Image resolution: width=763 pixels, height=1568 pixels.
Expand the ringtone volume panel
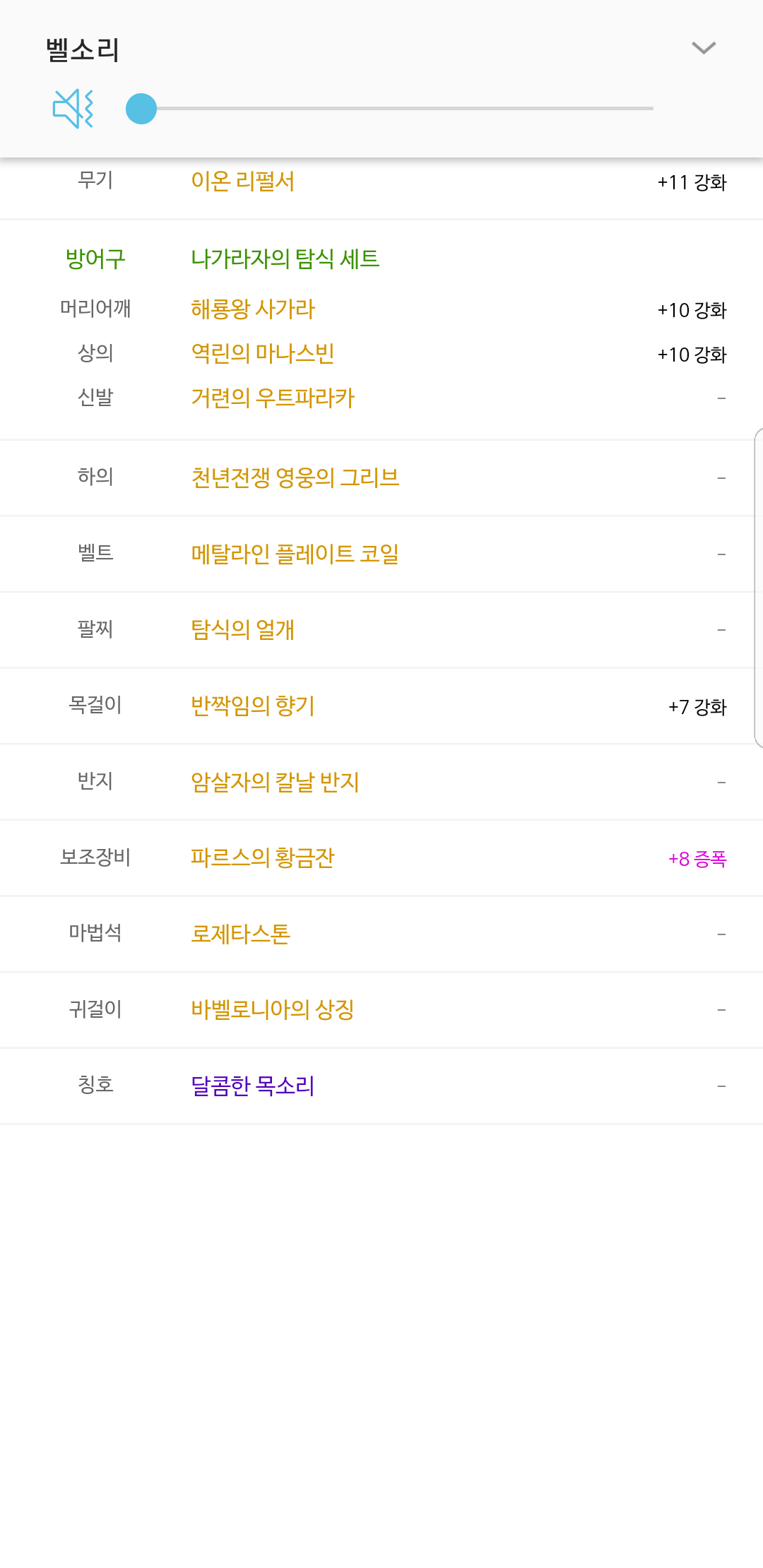pos(704,48)
